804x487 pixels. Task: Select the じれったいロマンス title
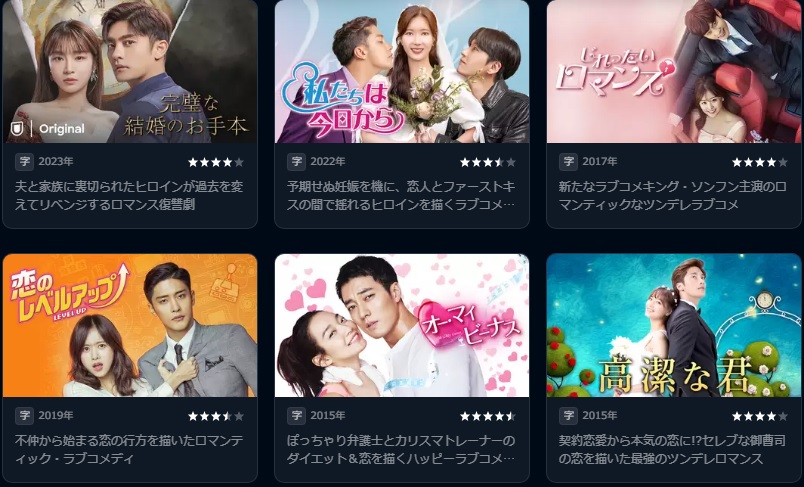point(674,72)
